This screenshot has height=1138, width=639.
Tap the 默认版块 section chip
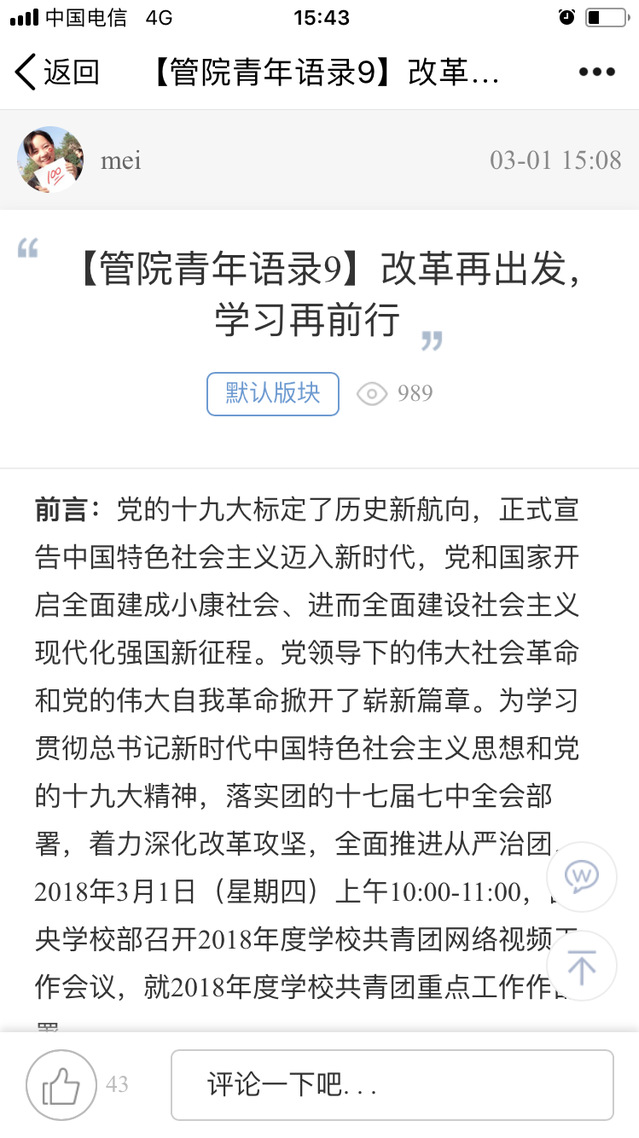[273, 393]
